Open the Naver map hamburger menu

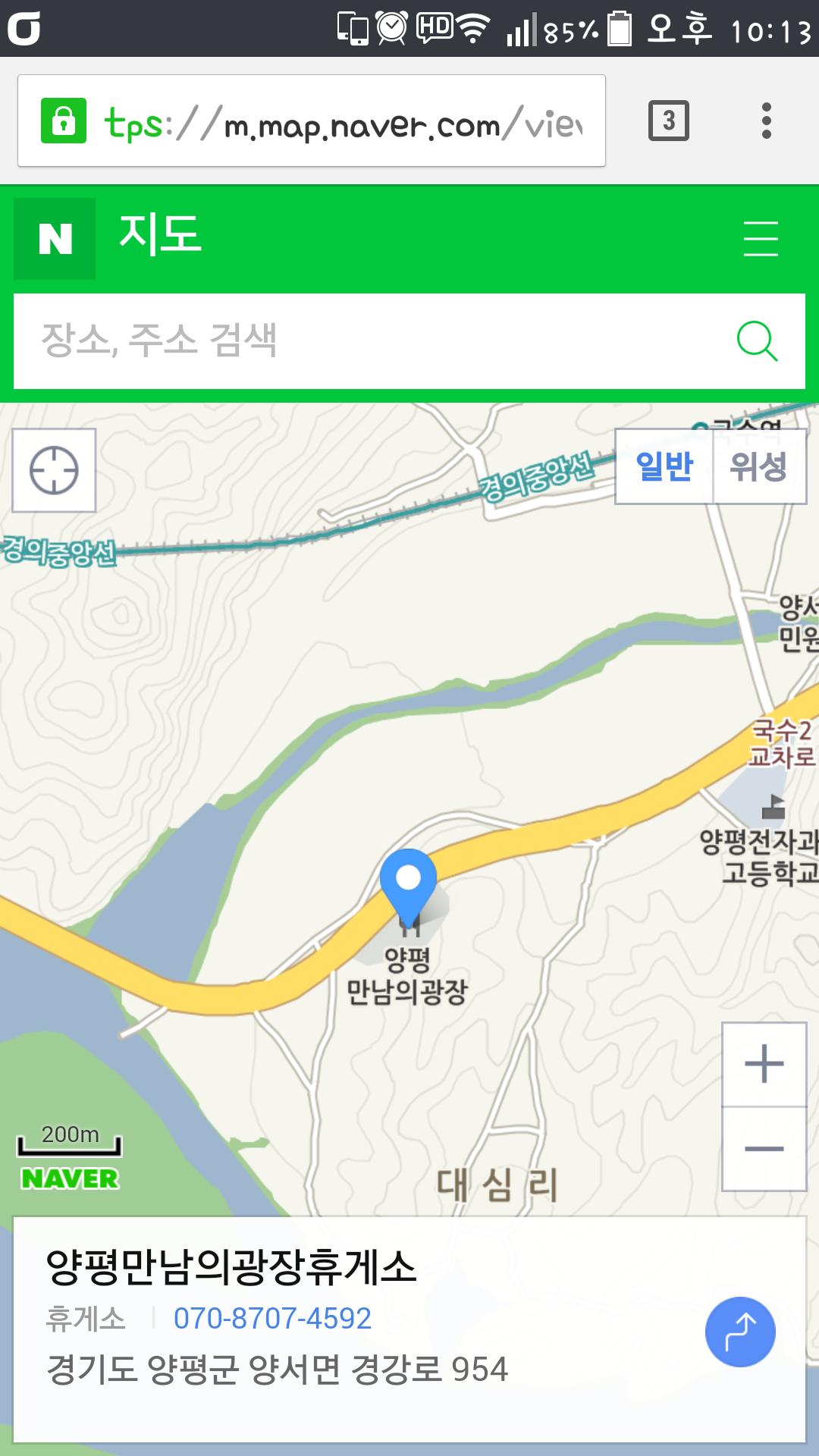pos(761,239)
